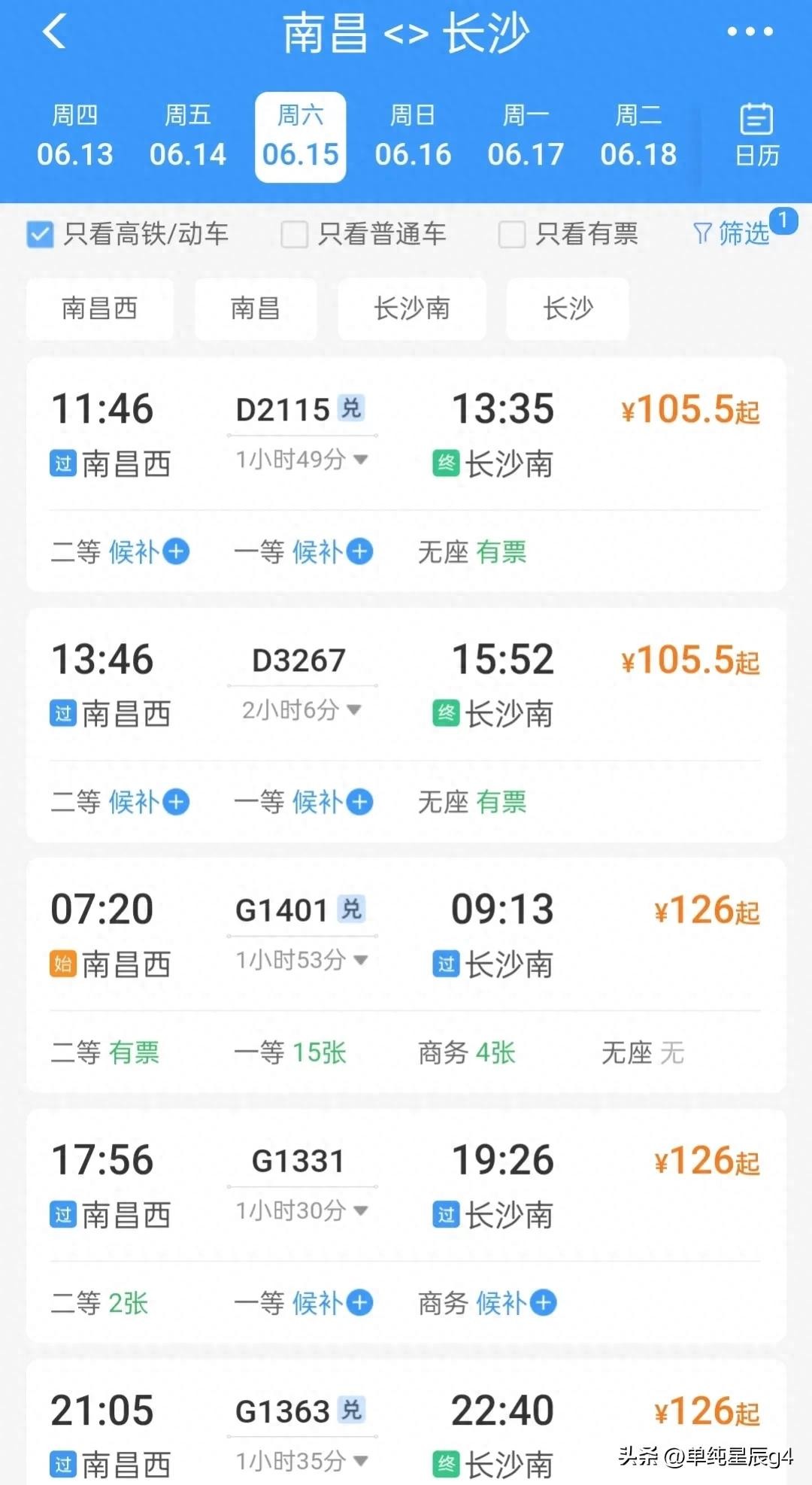Switch to the 周四 06.13 date
812x1485 pixels.
(74, 137)
